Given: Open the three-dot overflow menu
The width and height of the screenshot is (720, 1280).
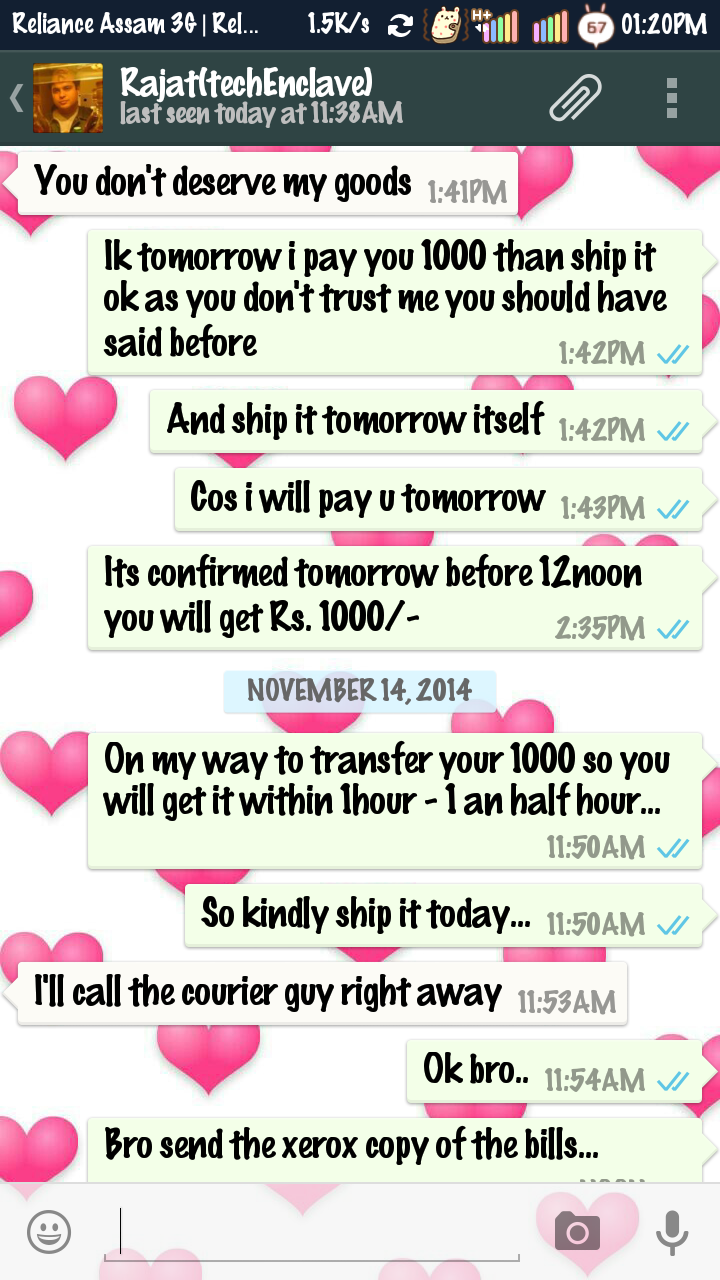Looking at the screenshot, I should pyautogui.click(x=672, y=98).
